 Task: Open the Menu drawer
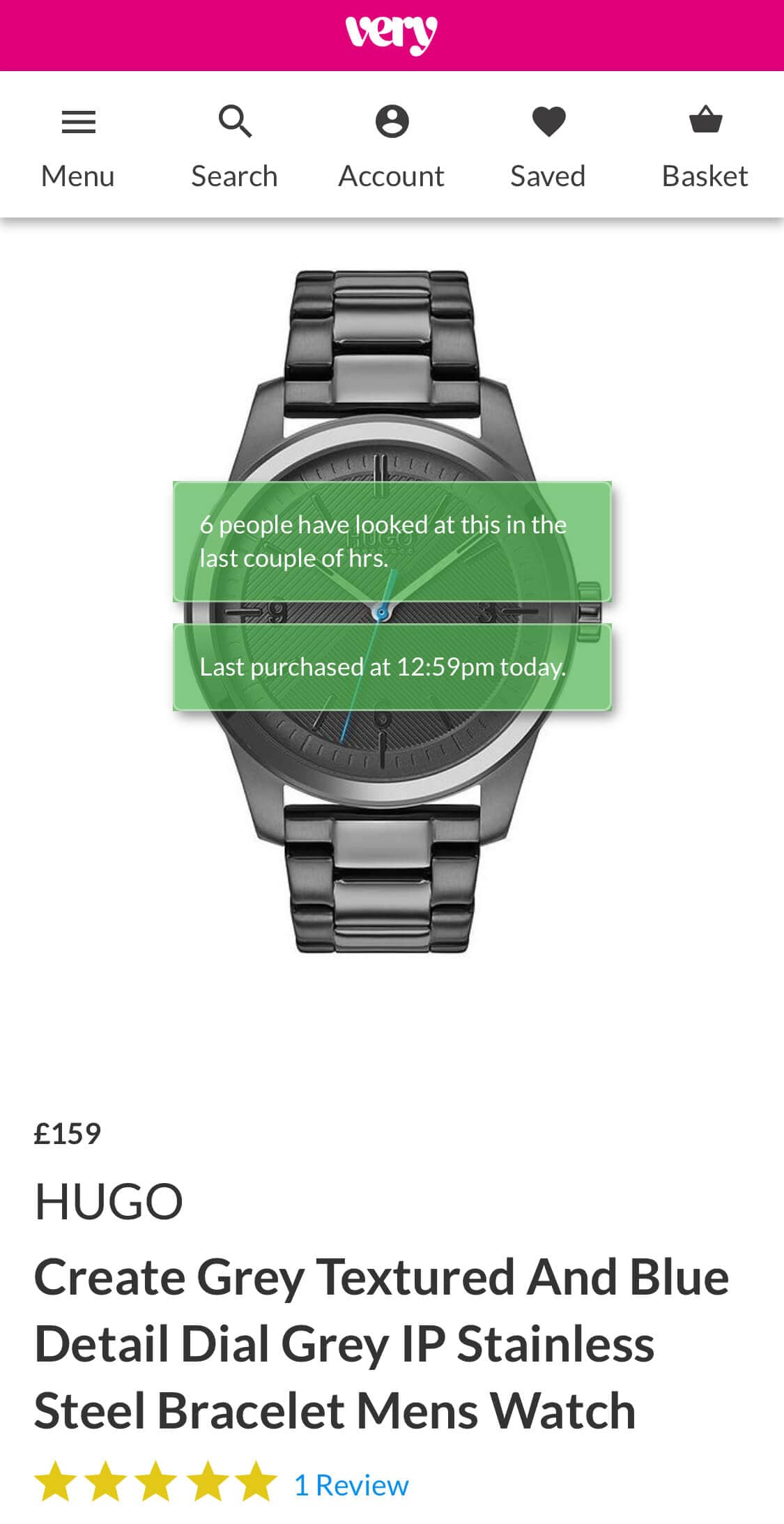(x=78, y=146)
